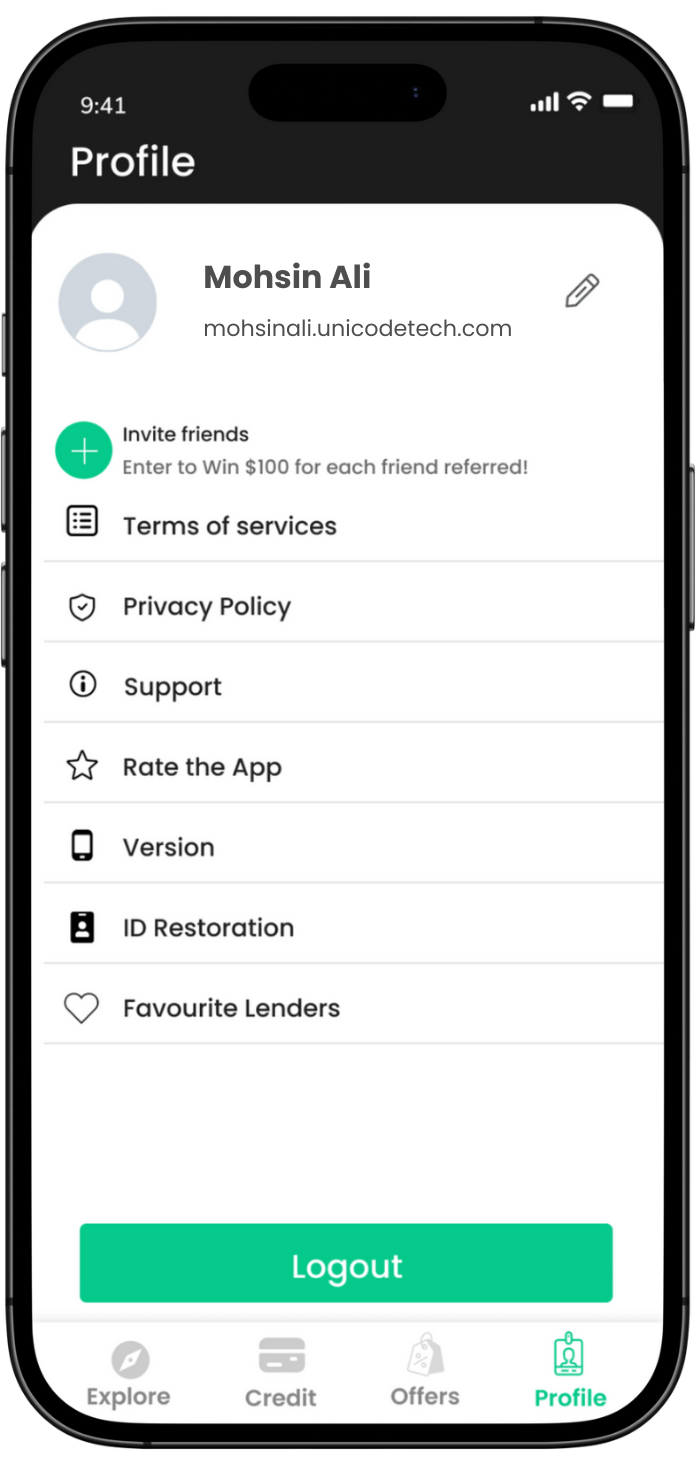This screenshot has height=1463, width=696.
Task: Open the Version row
Action: [168, 847]
